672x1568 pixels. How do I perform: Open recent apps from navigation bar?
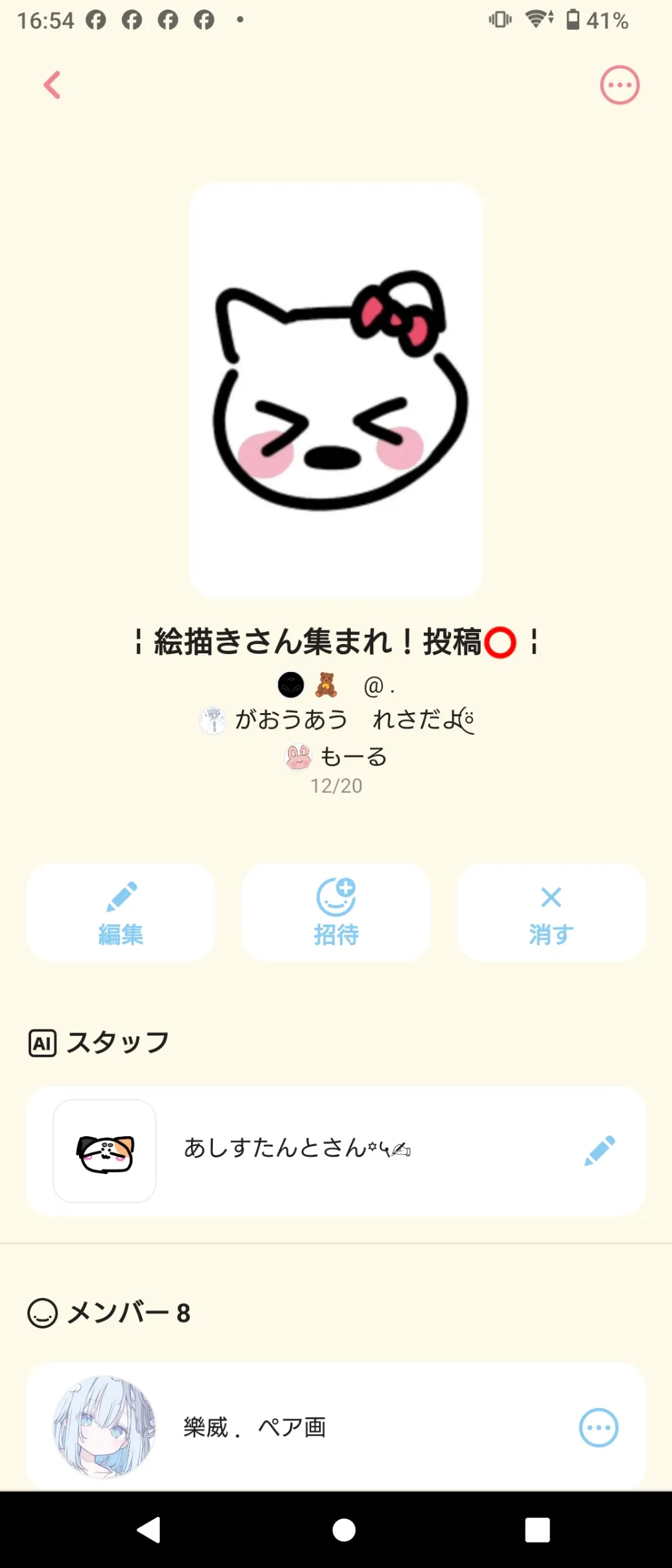[x=537, y=1530]
